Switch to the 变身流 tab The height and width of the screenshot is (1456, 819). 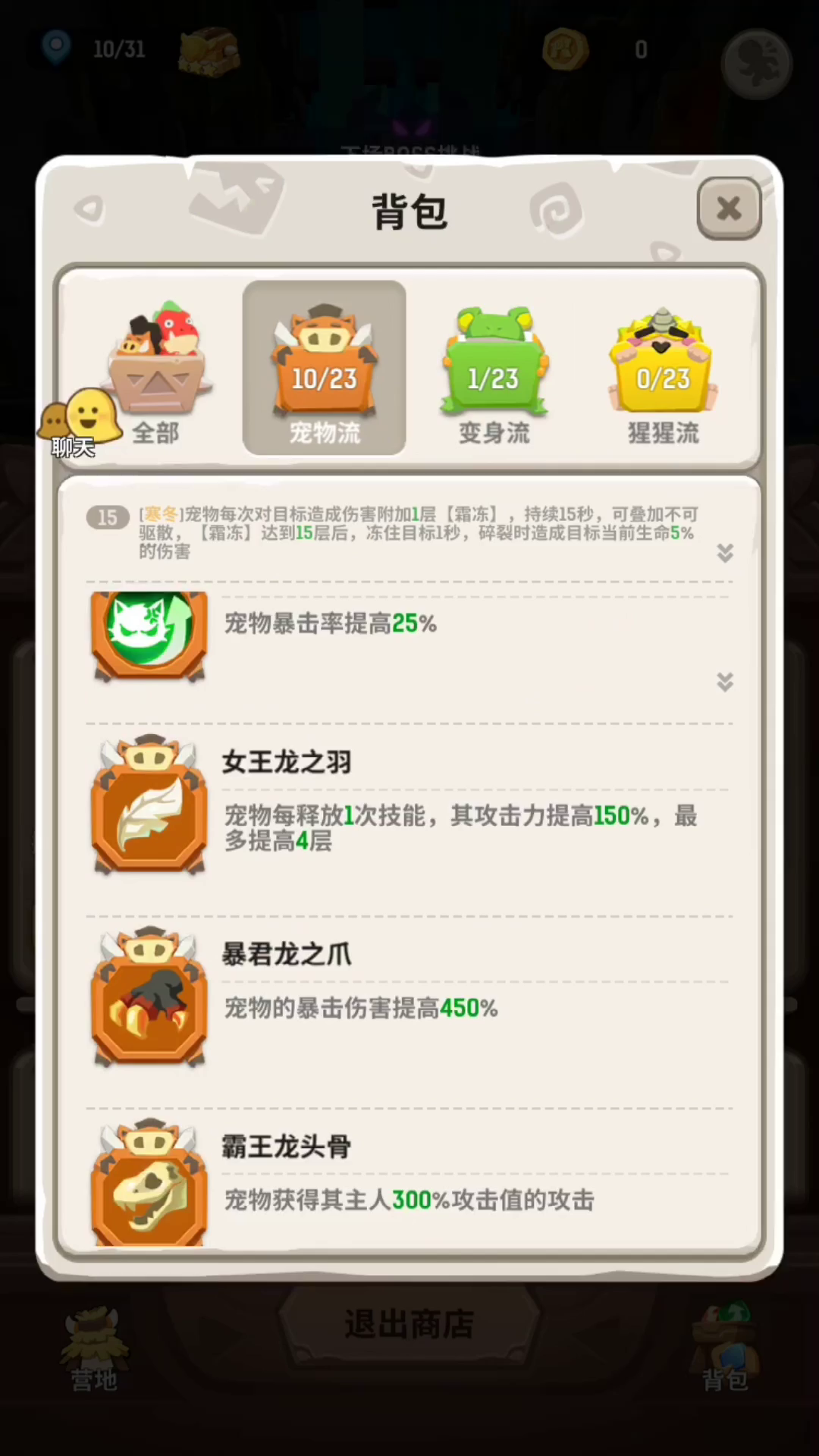click(x=494, y=369)
